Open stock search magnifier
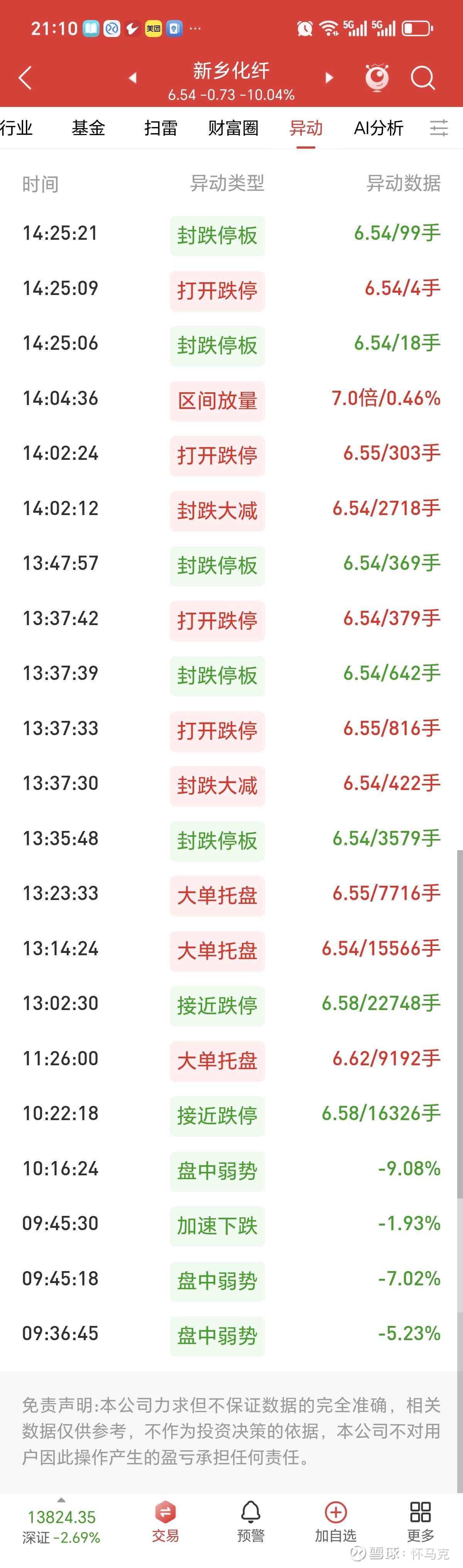The image size is (463, 1568). point(423,78)
